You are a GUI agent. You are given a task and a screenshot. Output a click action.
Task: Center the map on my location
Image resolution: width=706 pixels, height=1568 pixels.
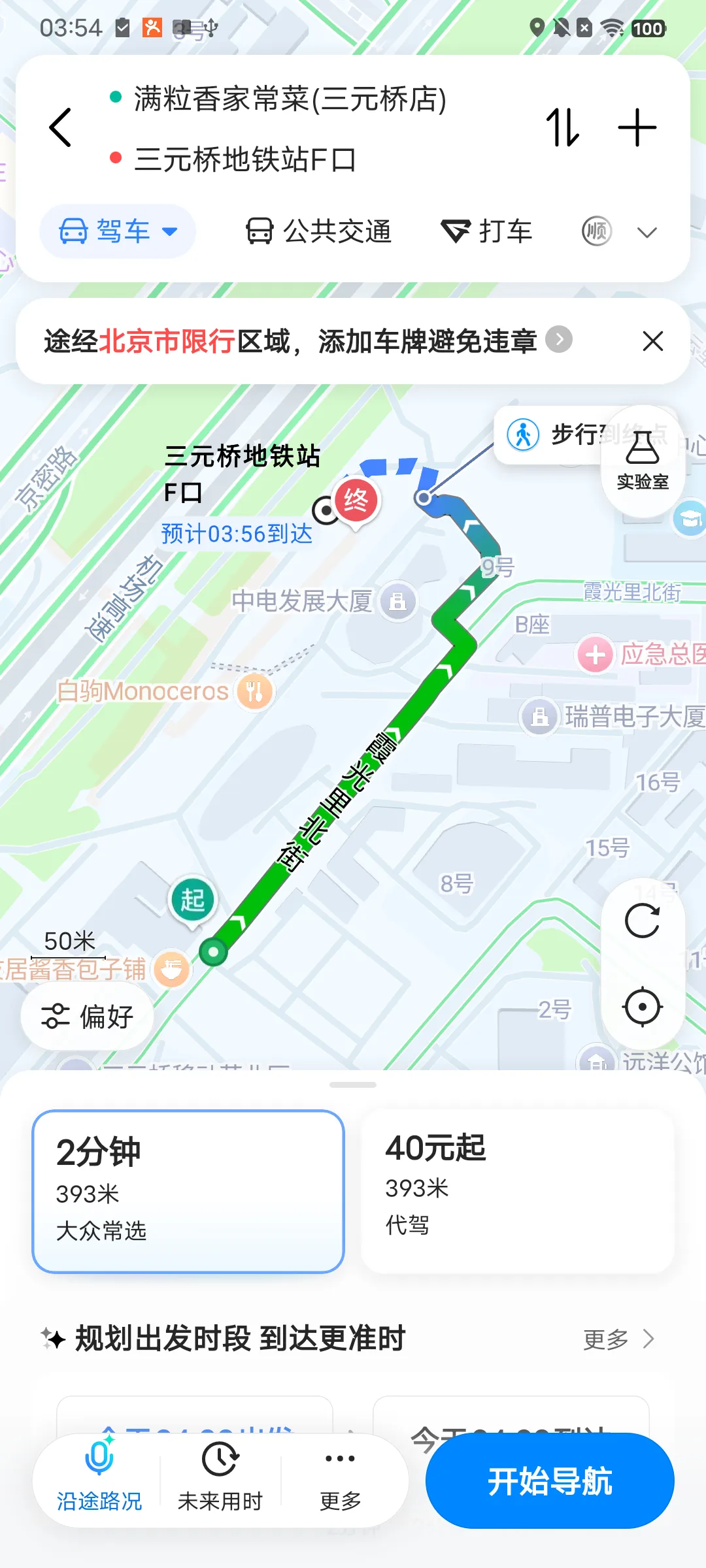click(643, 1007)
